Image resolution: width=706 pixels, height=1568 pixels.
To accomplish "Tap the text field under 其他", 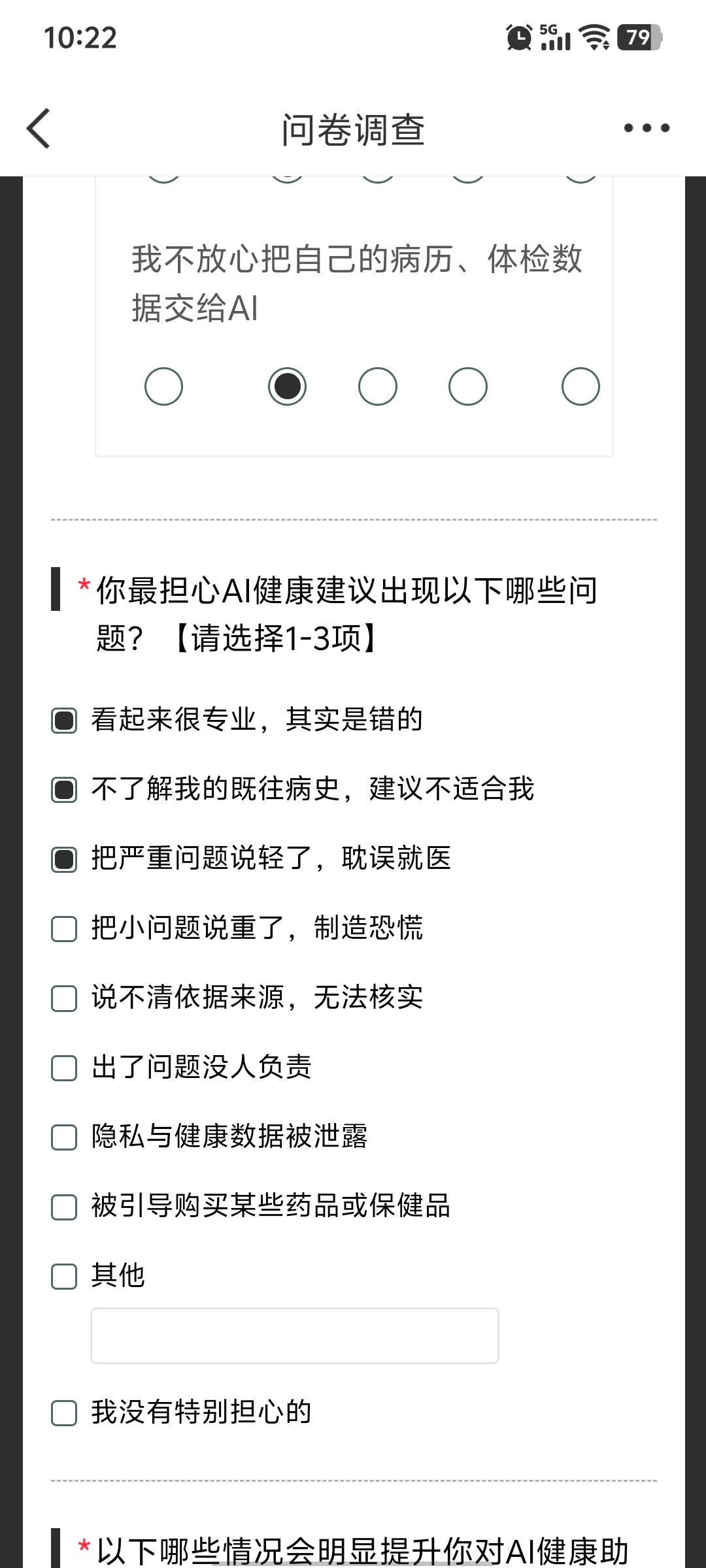I will (295, 1335).
